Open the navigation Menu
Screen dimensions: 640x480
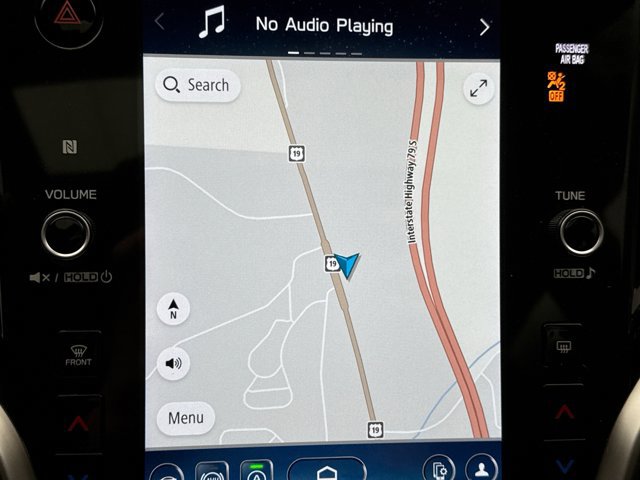[185, 418]
